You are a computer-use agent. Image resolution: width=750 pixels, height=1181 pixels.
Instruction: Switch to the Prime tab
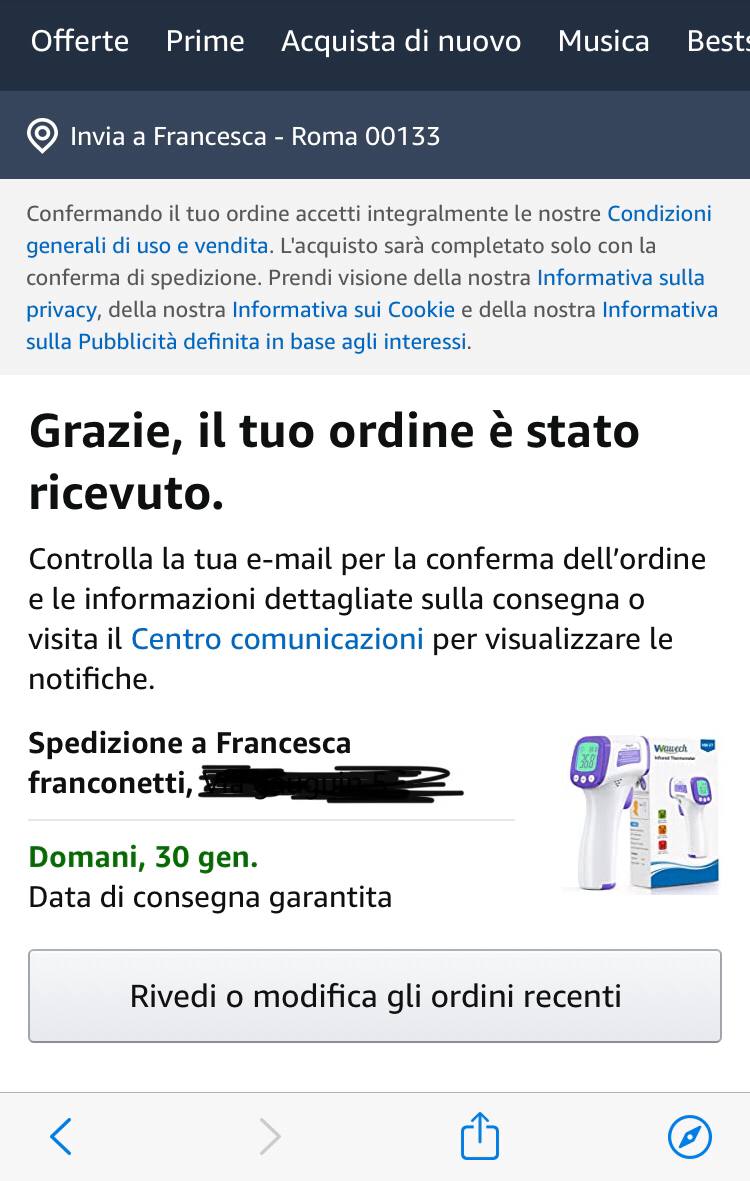[x=205, y=41]
